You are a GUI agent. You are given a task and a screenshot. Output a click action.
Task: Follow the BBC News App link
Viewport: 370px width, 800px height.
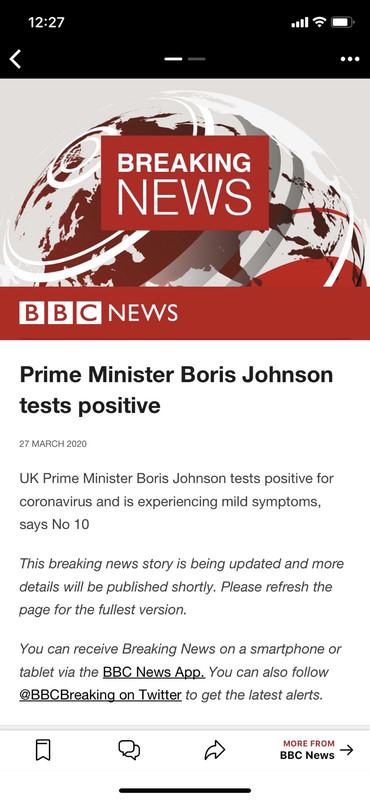(x=154, y=672)
